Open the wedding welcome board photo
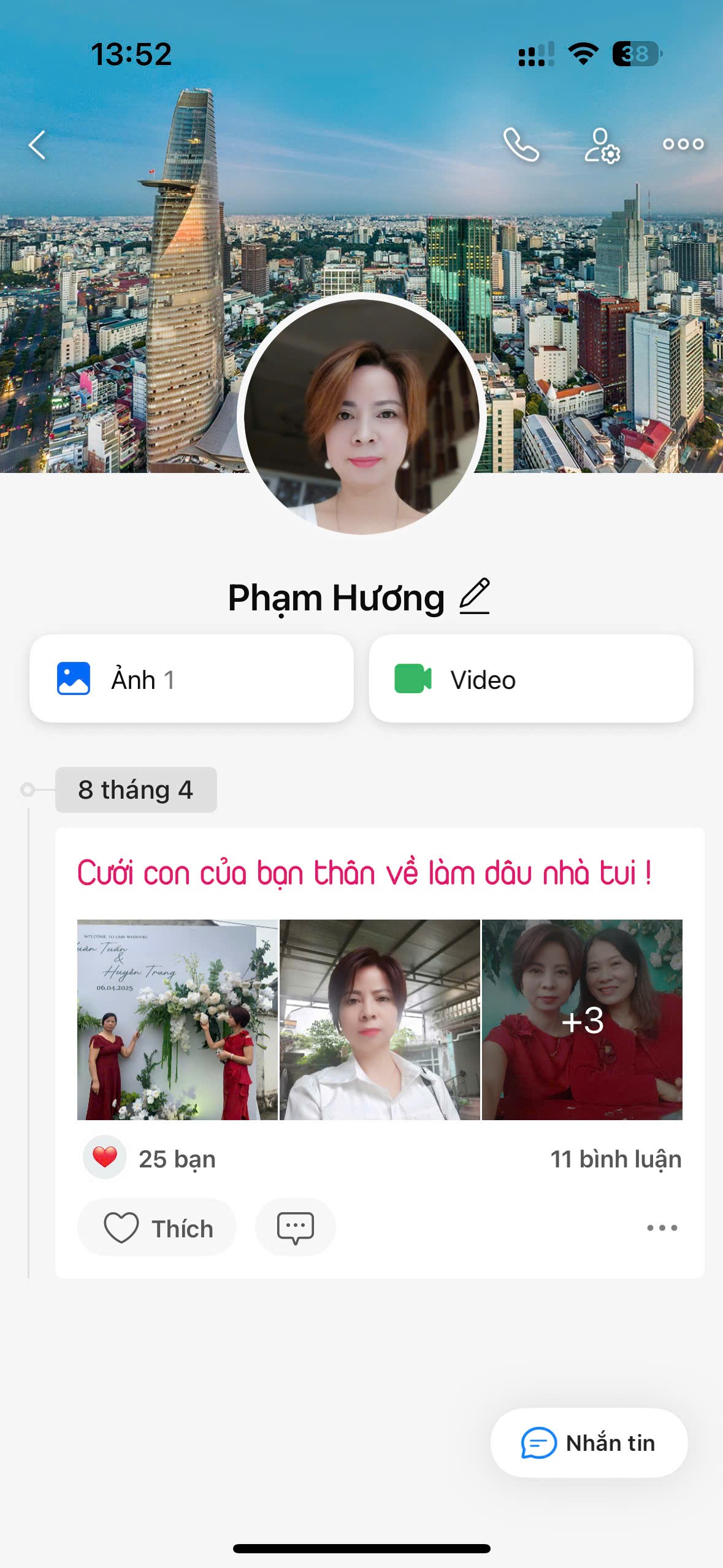 177,1020
